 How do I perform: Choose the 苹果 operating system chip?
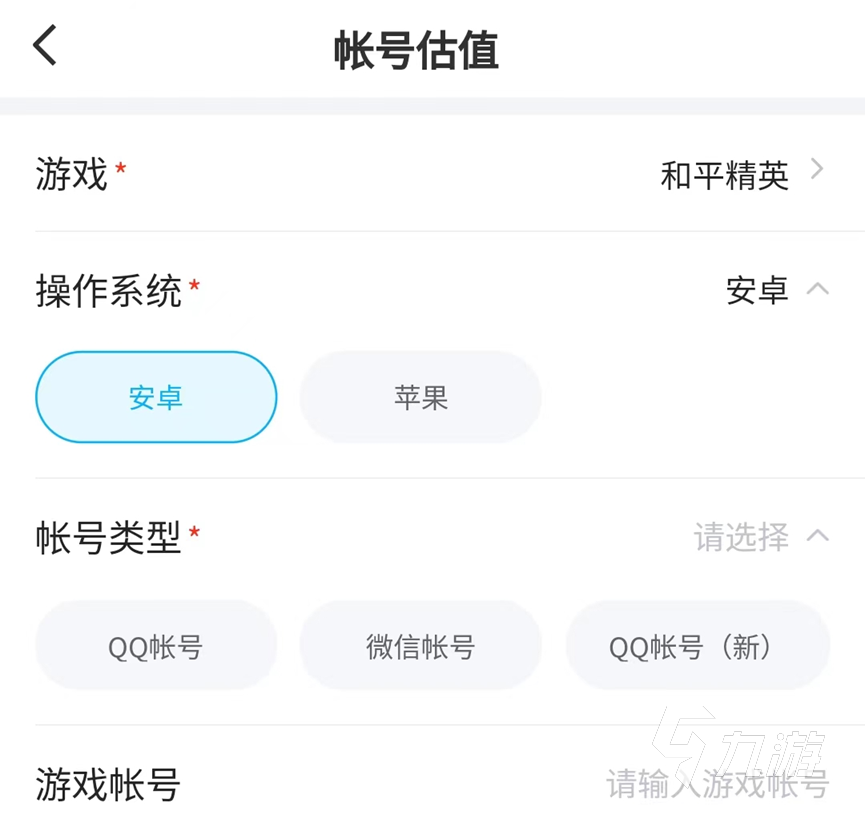point(420,398)
